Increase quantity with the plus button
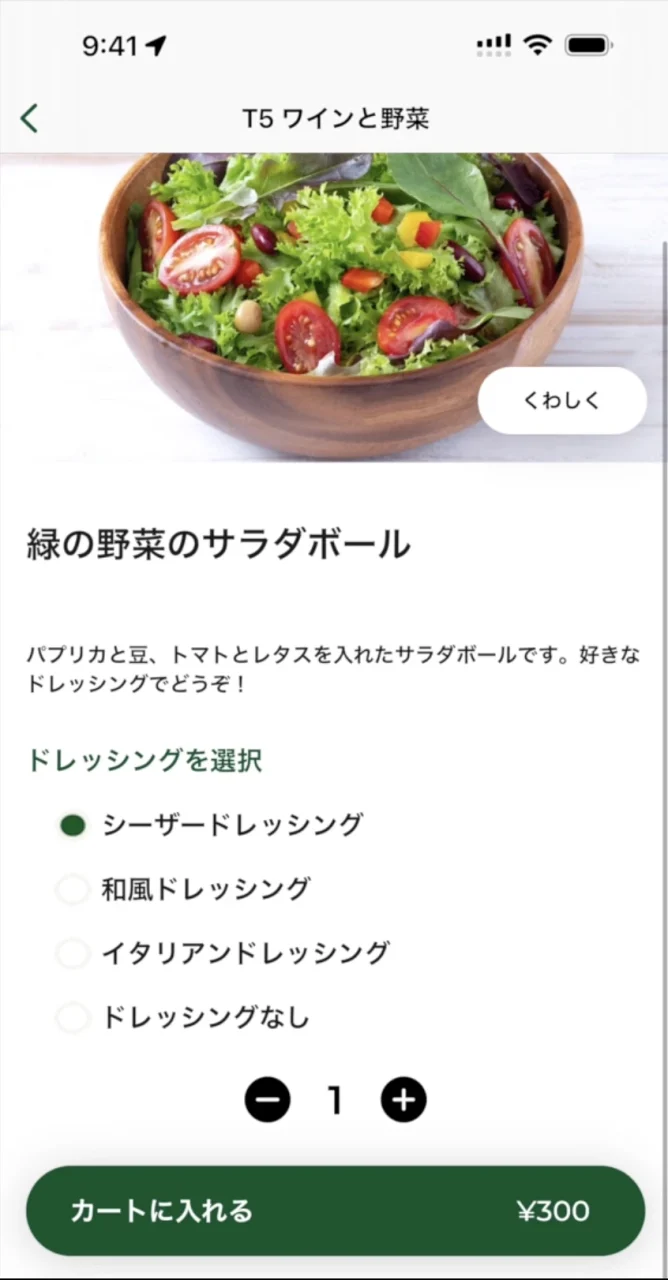 [403, 1101]
